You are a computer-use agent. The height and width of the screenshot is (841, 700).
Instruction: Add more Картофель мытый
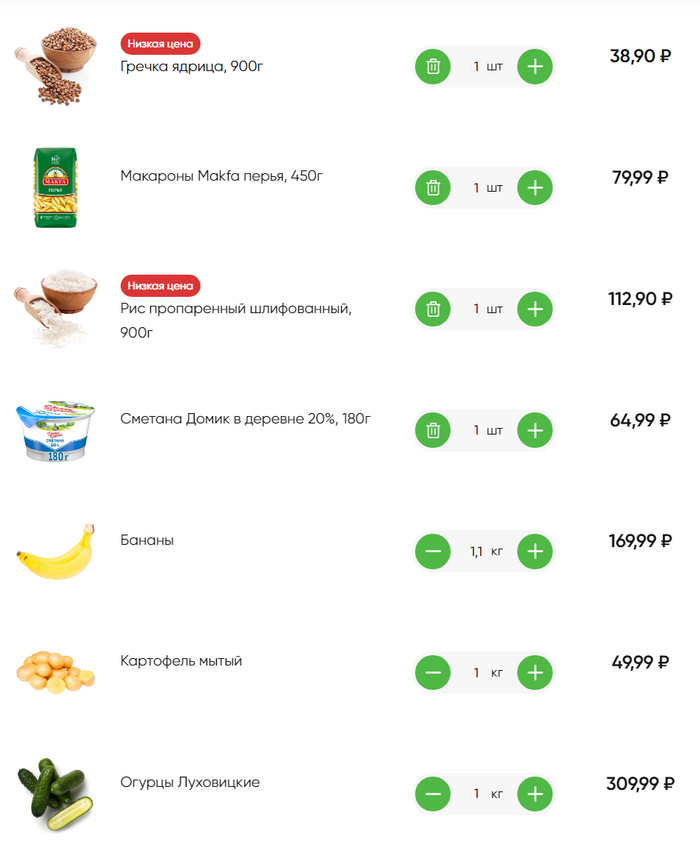tap(535, 673)
